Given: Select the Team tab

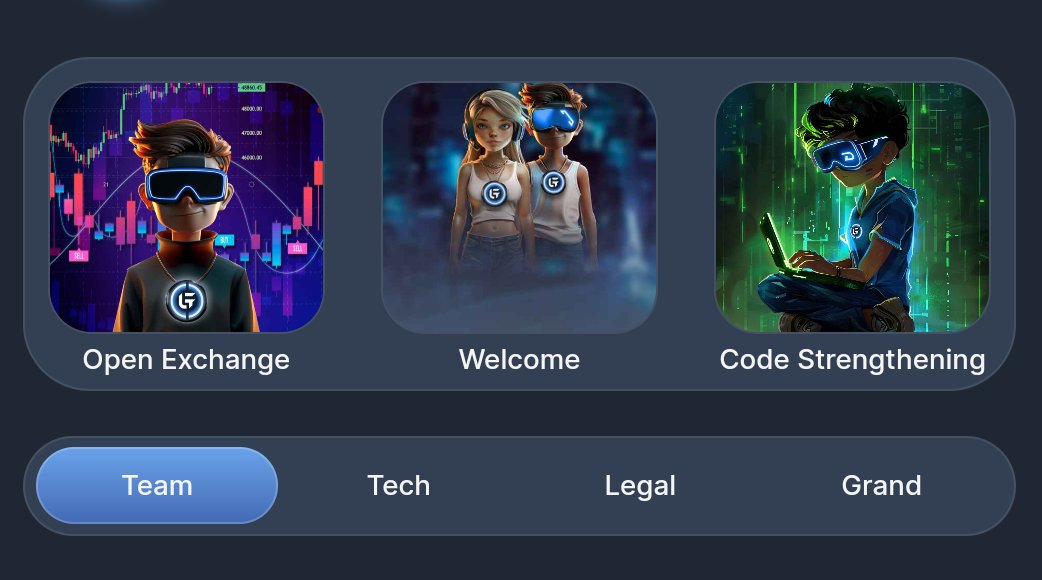Looking at the screenshot, I should click(157, 486).
